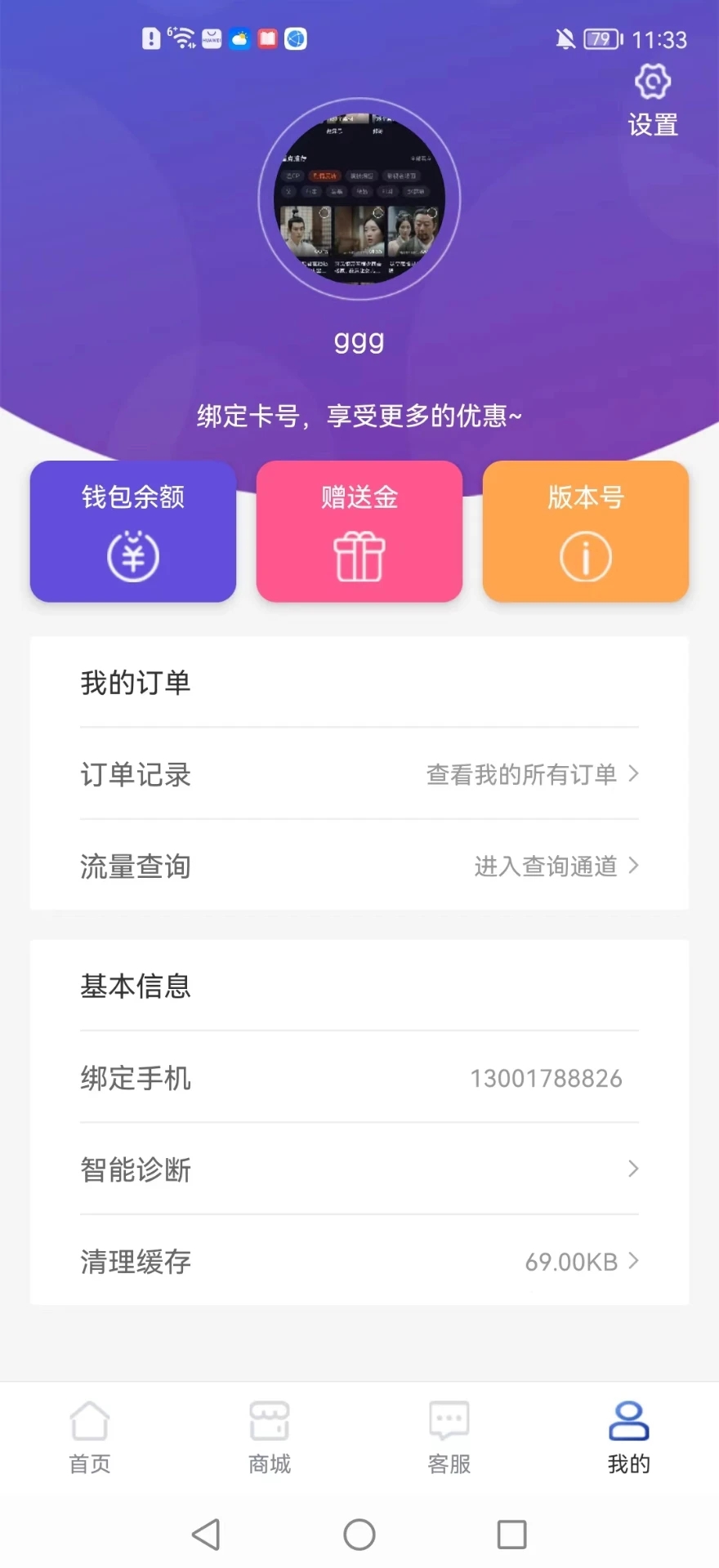This screenshot has width=719, height=1568.
Task: Expand the 智能诊断 row chevron
Action: [632, 1169]
